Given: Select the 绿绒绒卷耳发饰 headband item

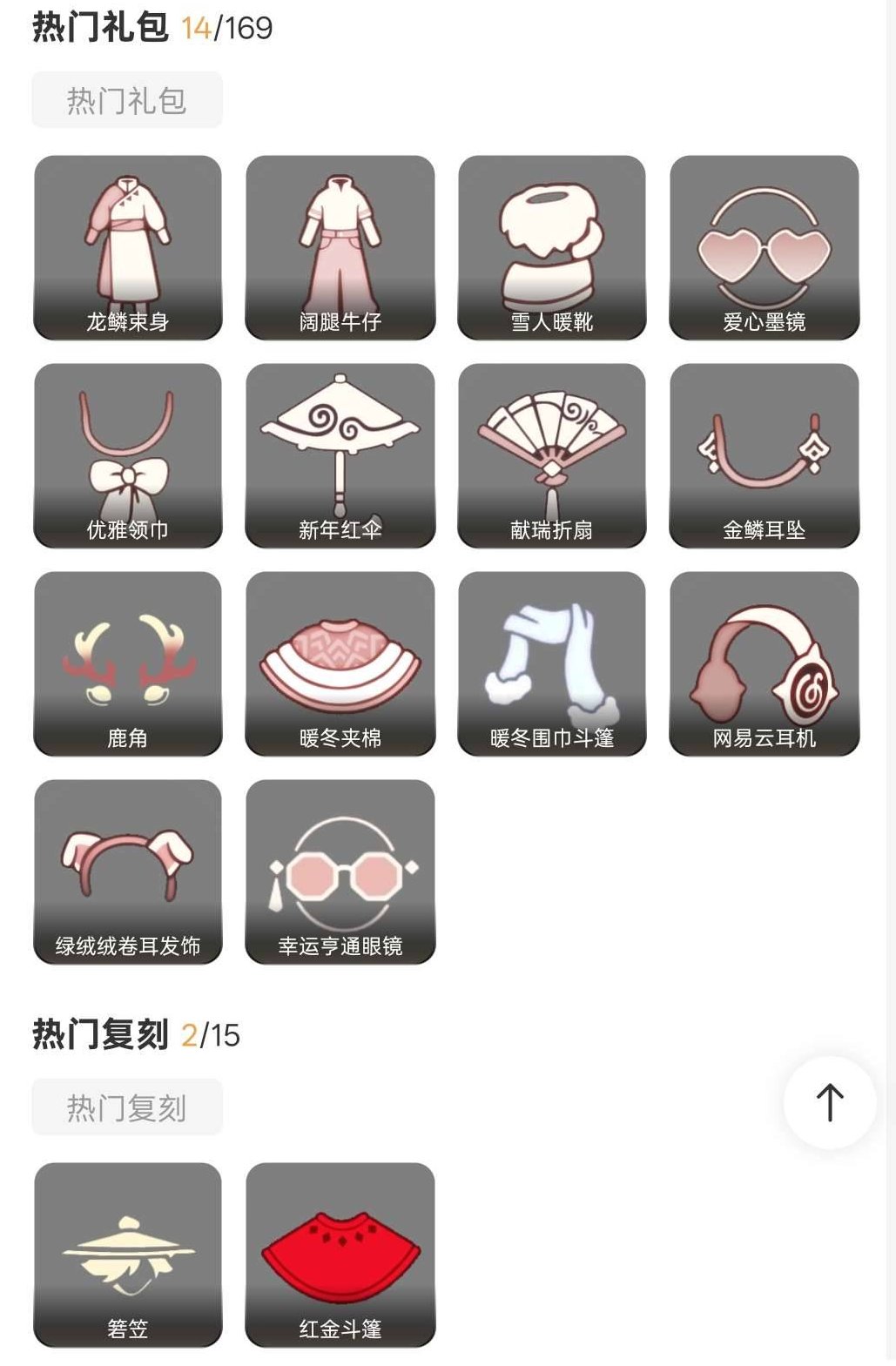Looking at the screenshot, I should 127,871.
